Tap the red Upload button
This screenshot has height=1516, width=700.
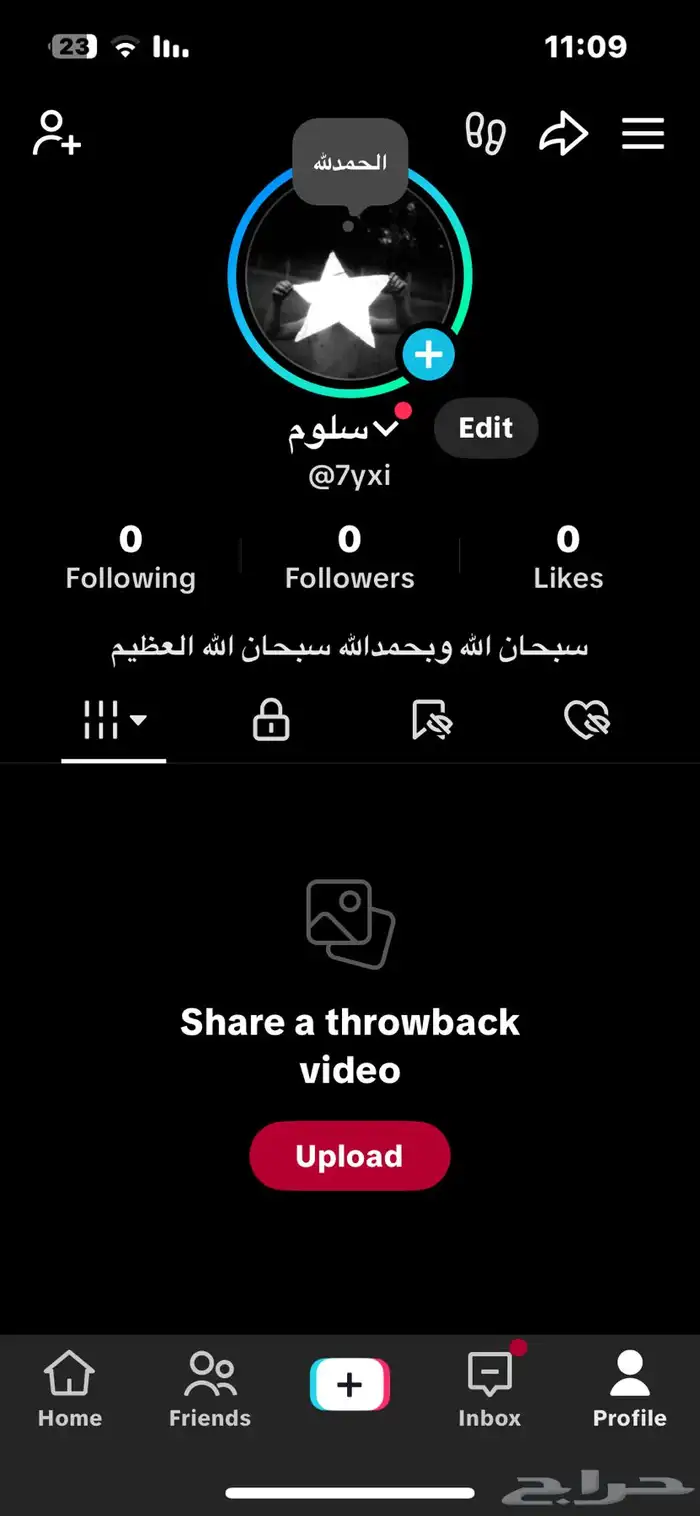[350, 1155]
